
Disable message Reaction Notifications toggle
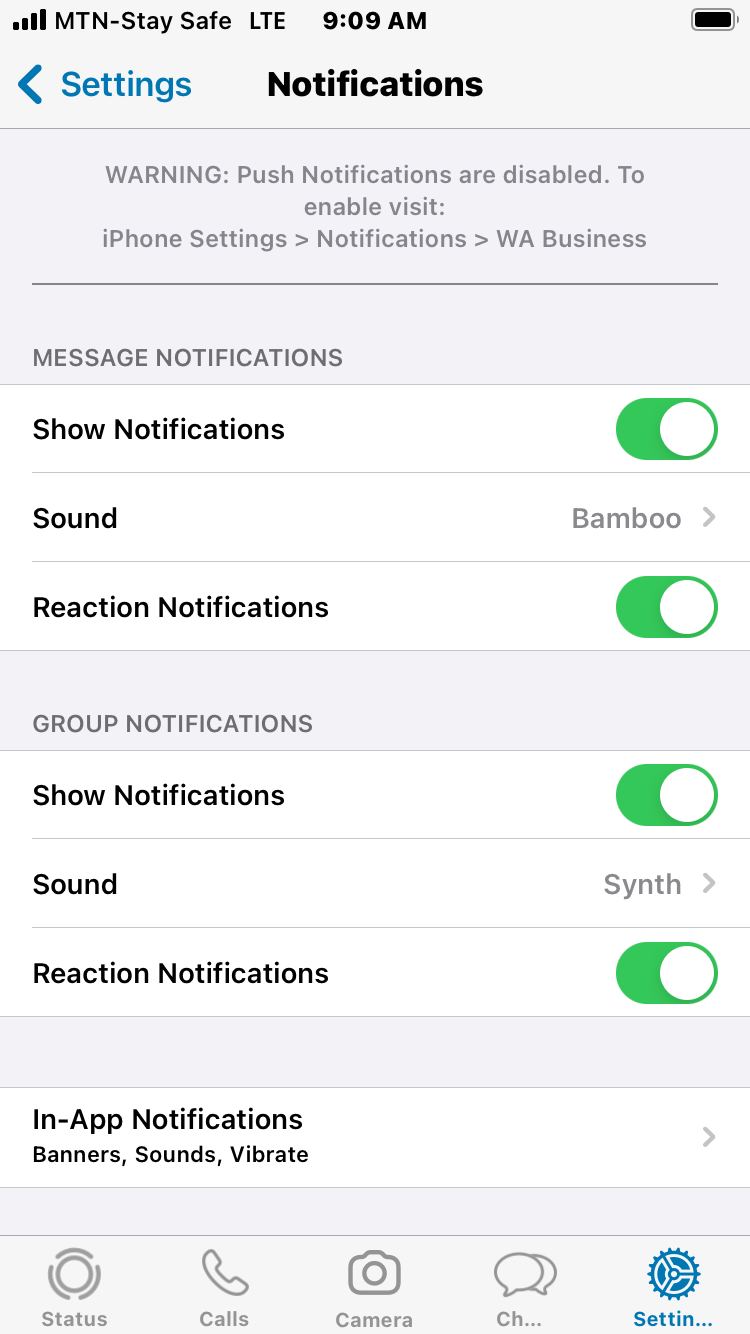666,607
